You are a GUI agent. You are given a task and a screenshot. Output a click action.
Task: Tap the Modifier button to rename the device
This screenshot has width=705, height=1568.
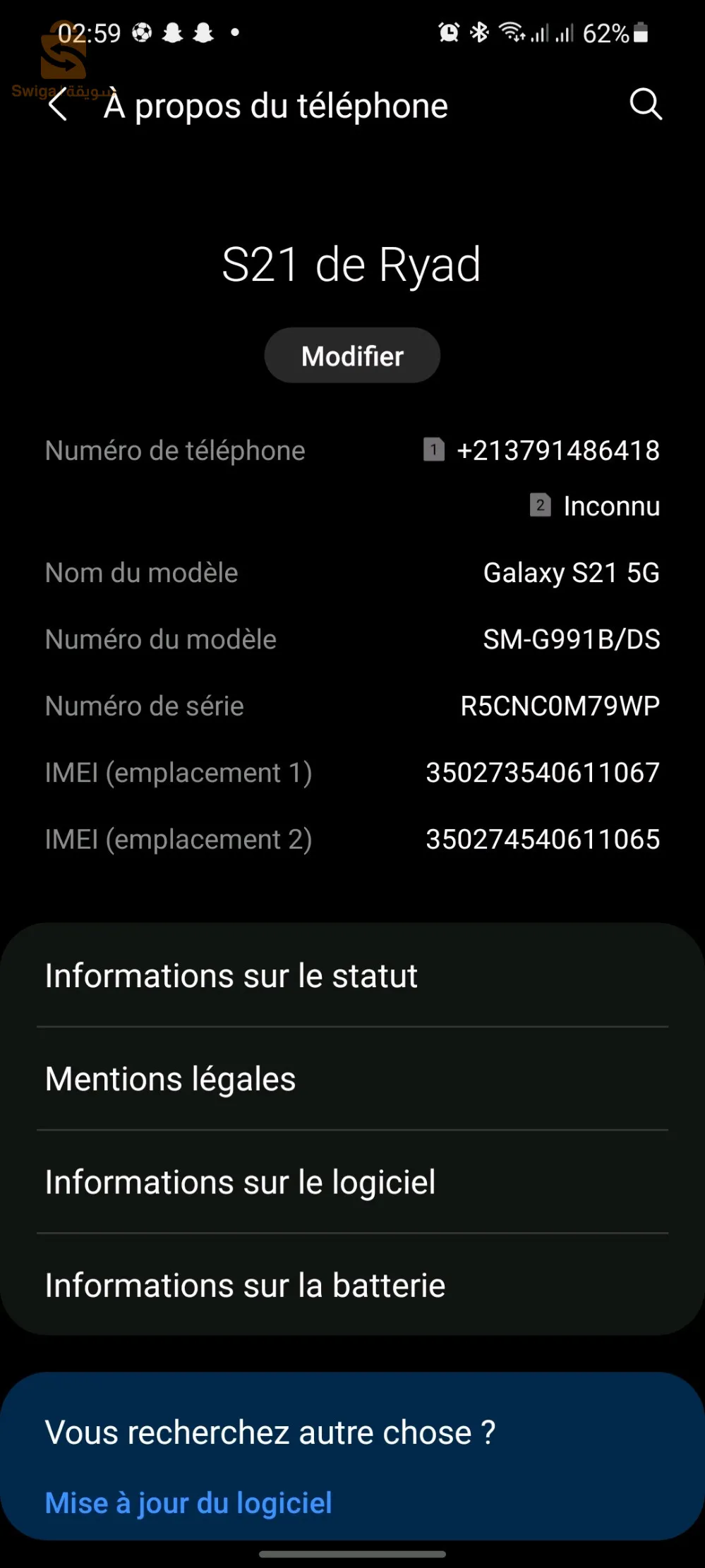click(x=352, y=356)
